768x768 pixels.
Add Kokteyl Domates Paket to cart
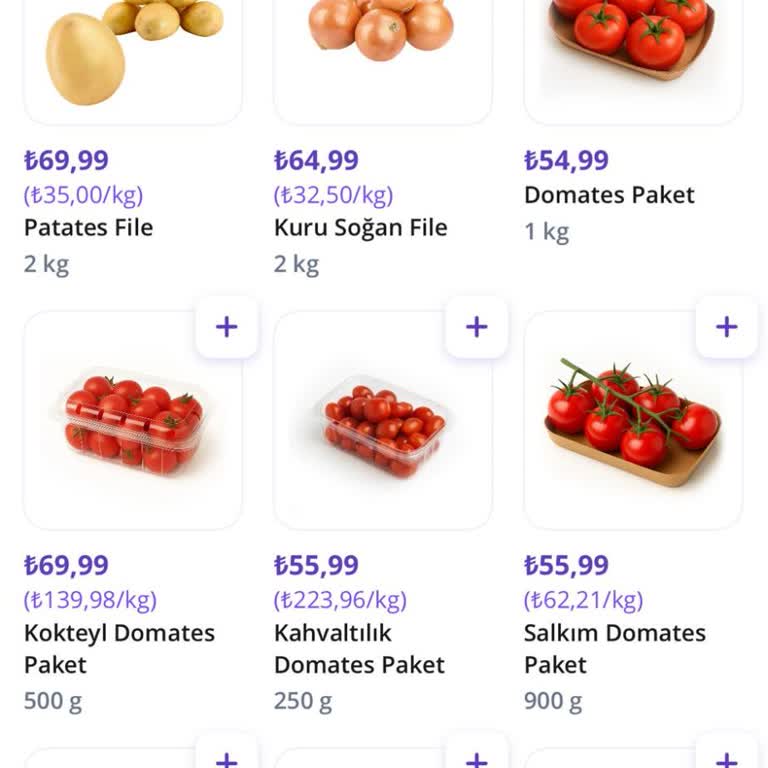tap(227, 327)
